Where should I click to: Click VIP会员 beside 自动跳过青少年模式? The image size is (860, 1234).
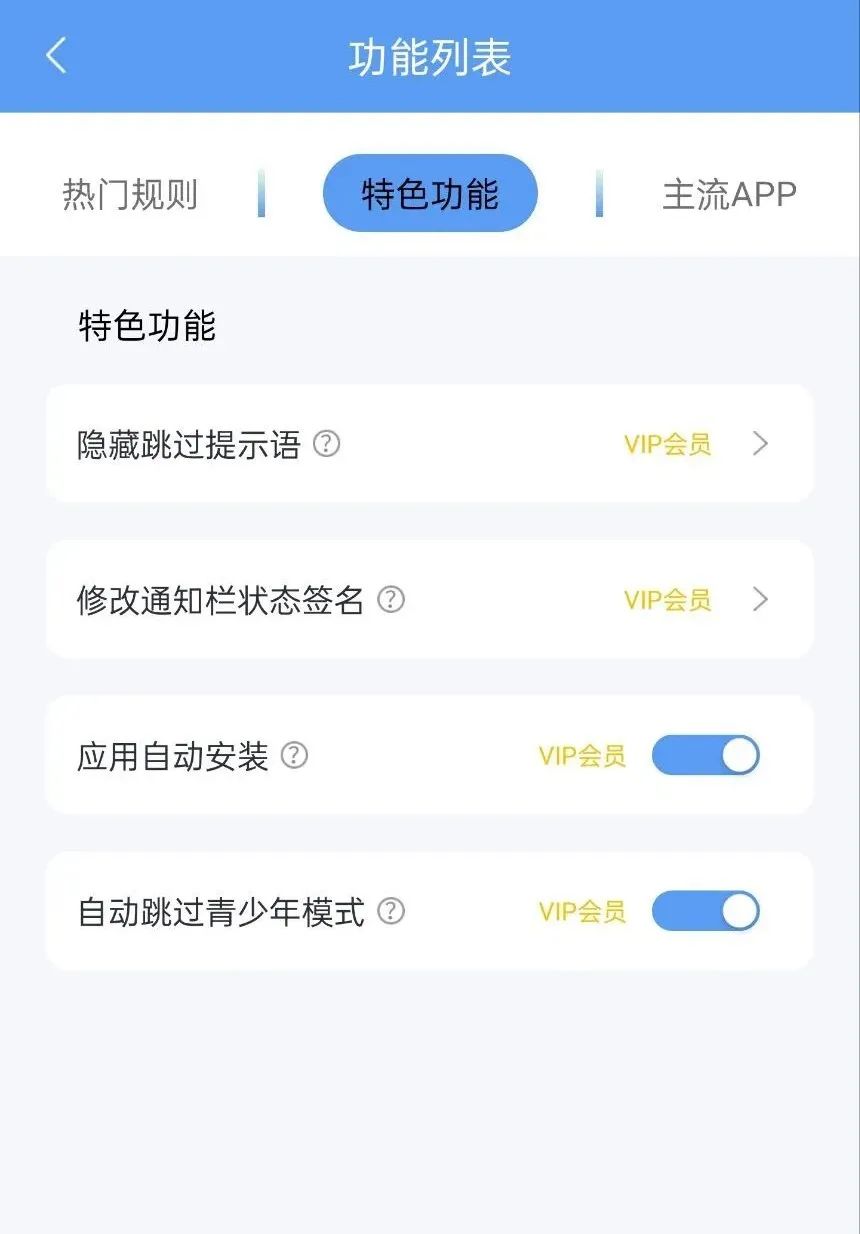581,911
